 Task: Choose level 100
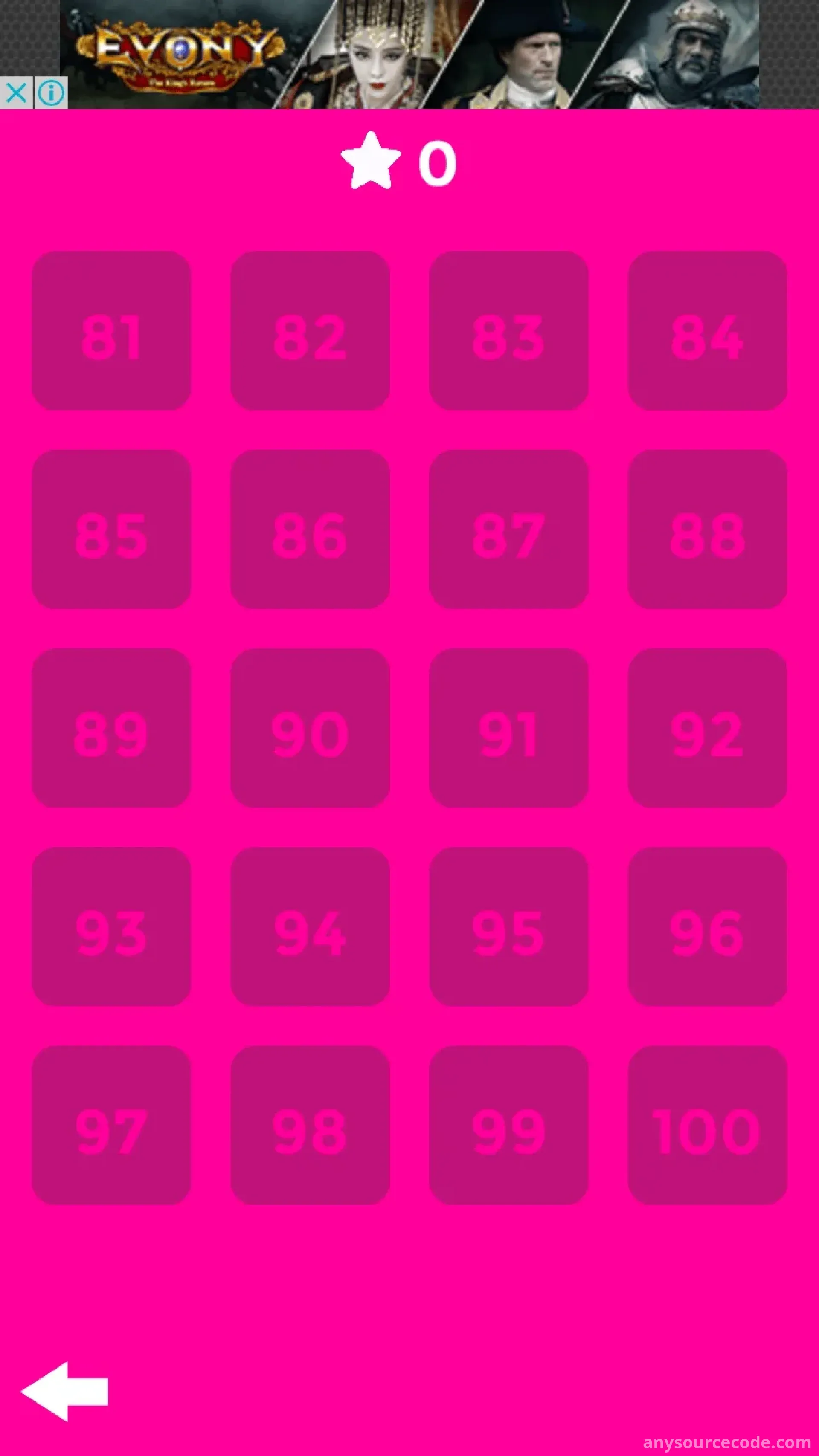pyautogui.click(x=708, y=1125)
